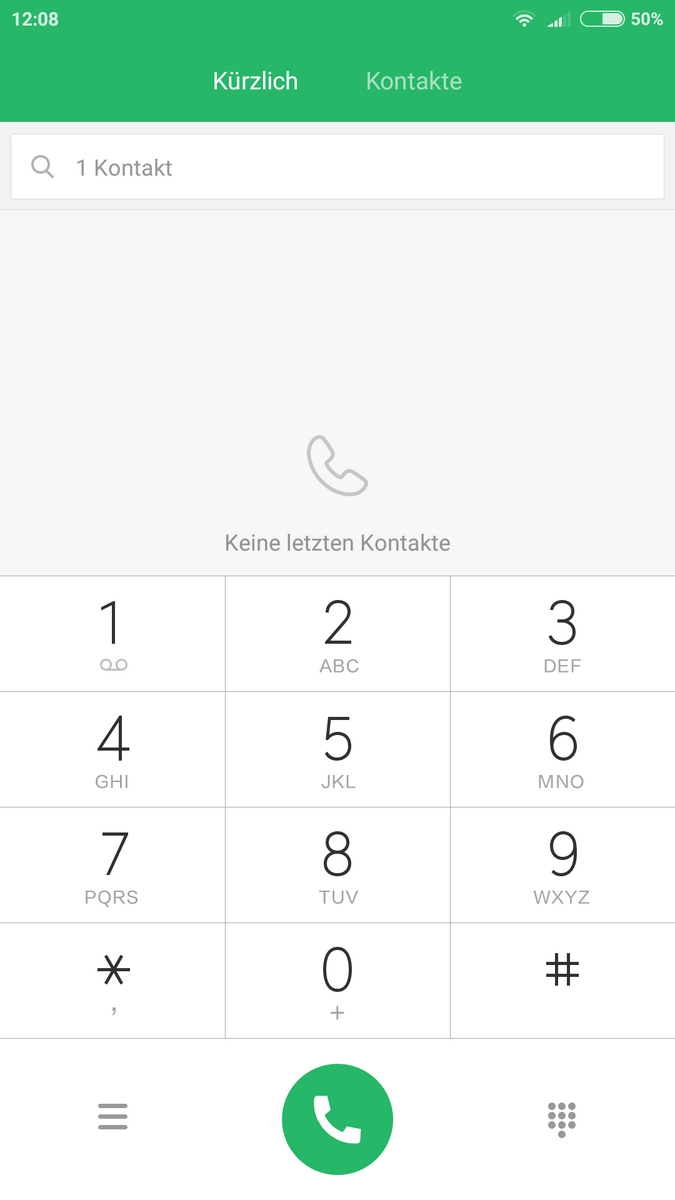The image size is (675, 1200).
Task: Select the Kürzlich tab
Action: tap(255, 81)
